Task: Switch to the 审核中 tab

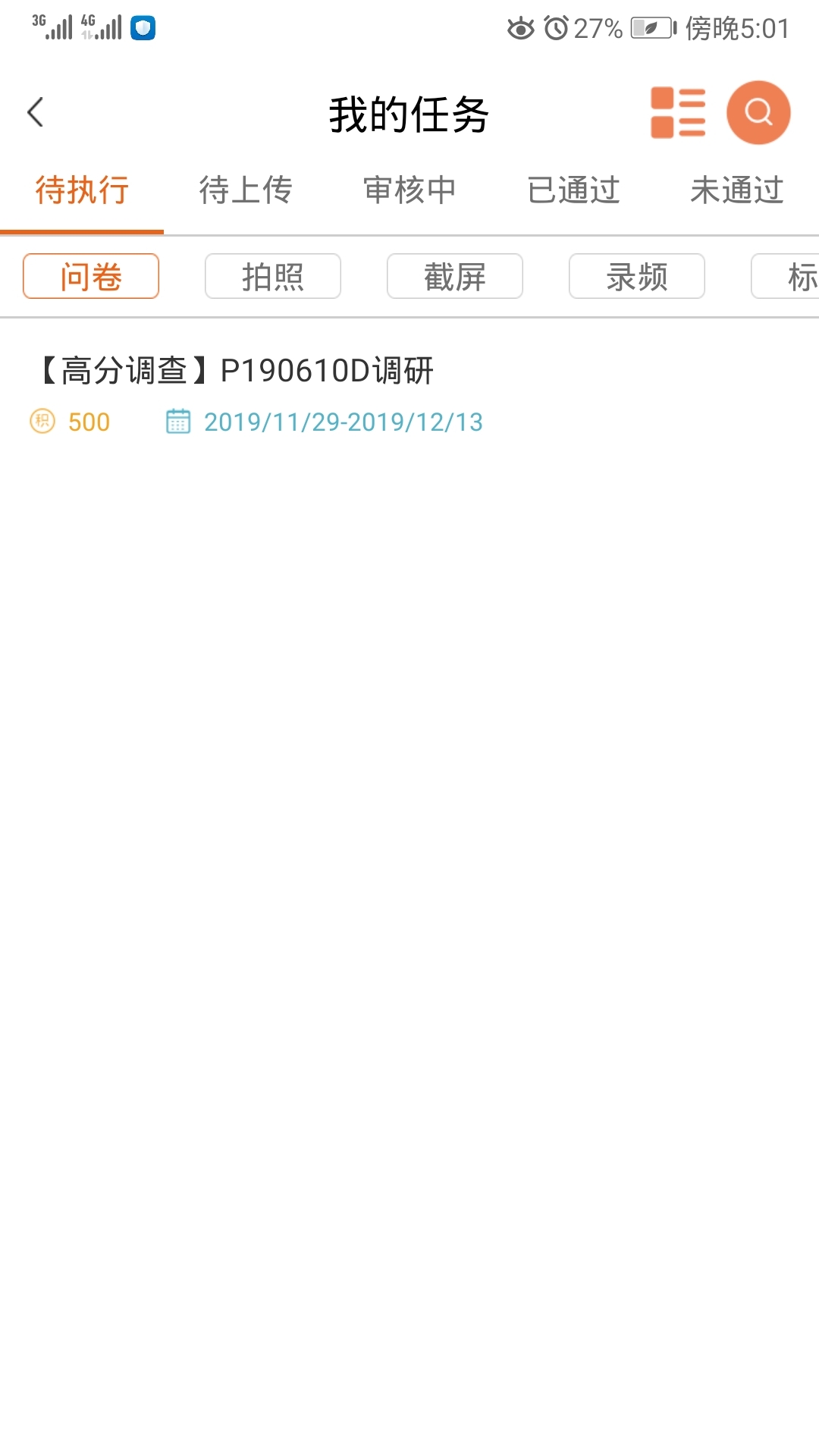Action: coord(409,190)
